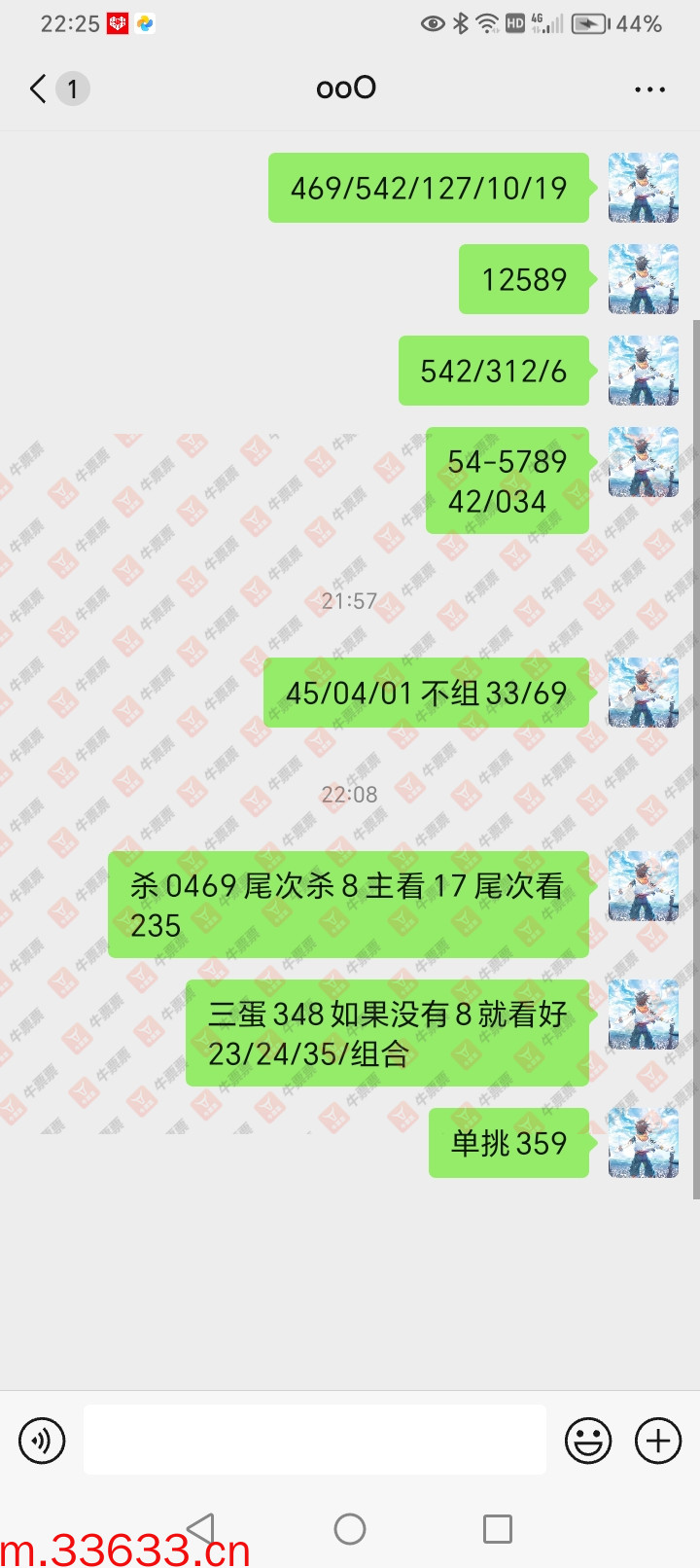Tap avatar beside the 12589 message
Image resolution: width=700 pixels, height=1568 pixels.
click(x=643, y=279)
